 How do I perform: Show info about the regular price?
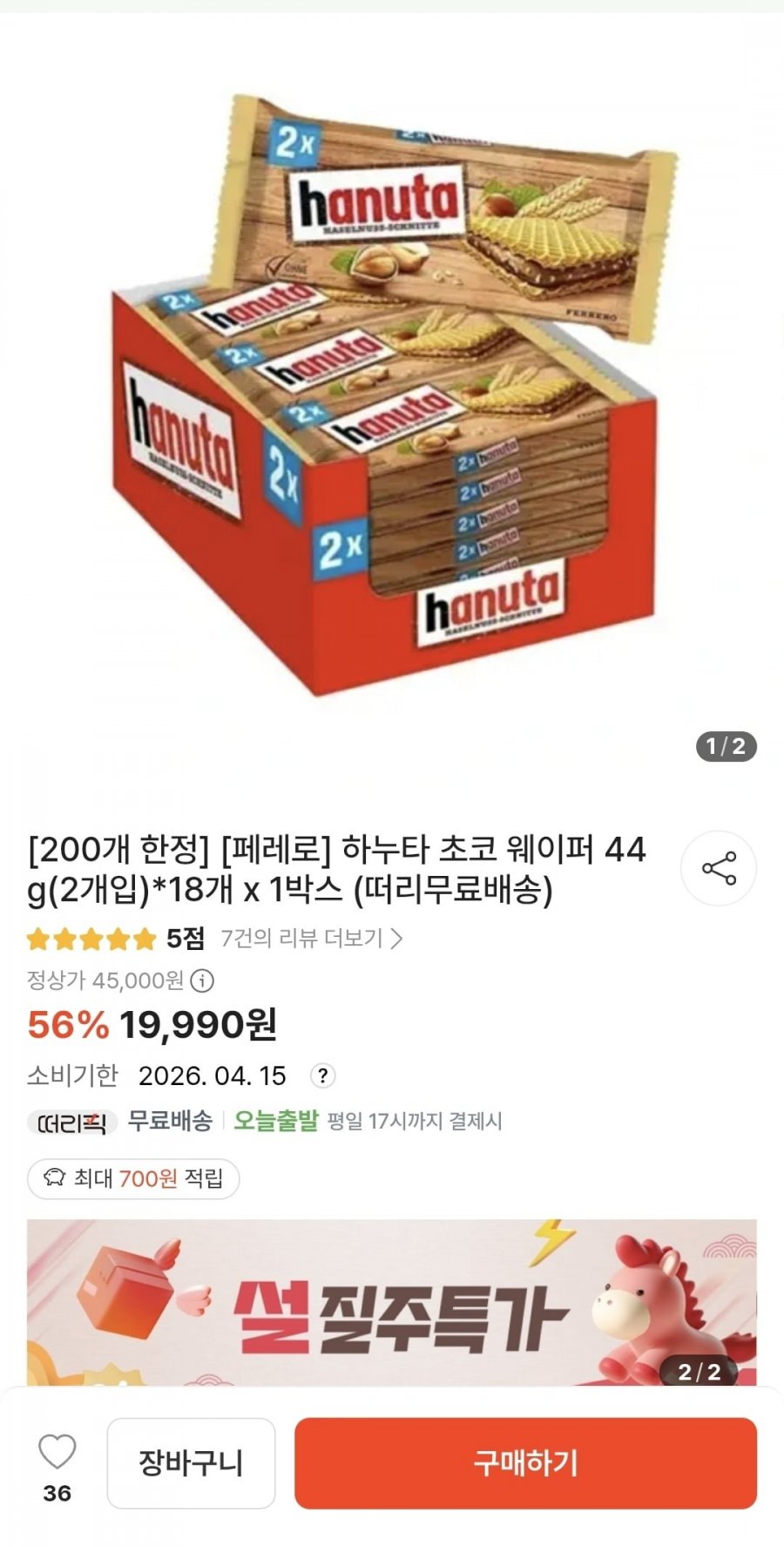tap(202, 981)
